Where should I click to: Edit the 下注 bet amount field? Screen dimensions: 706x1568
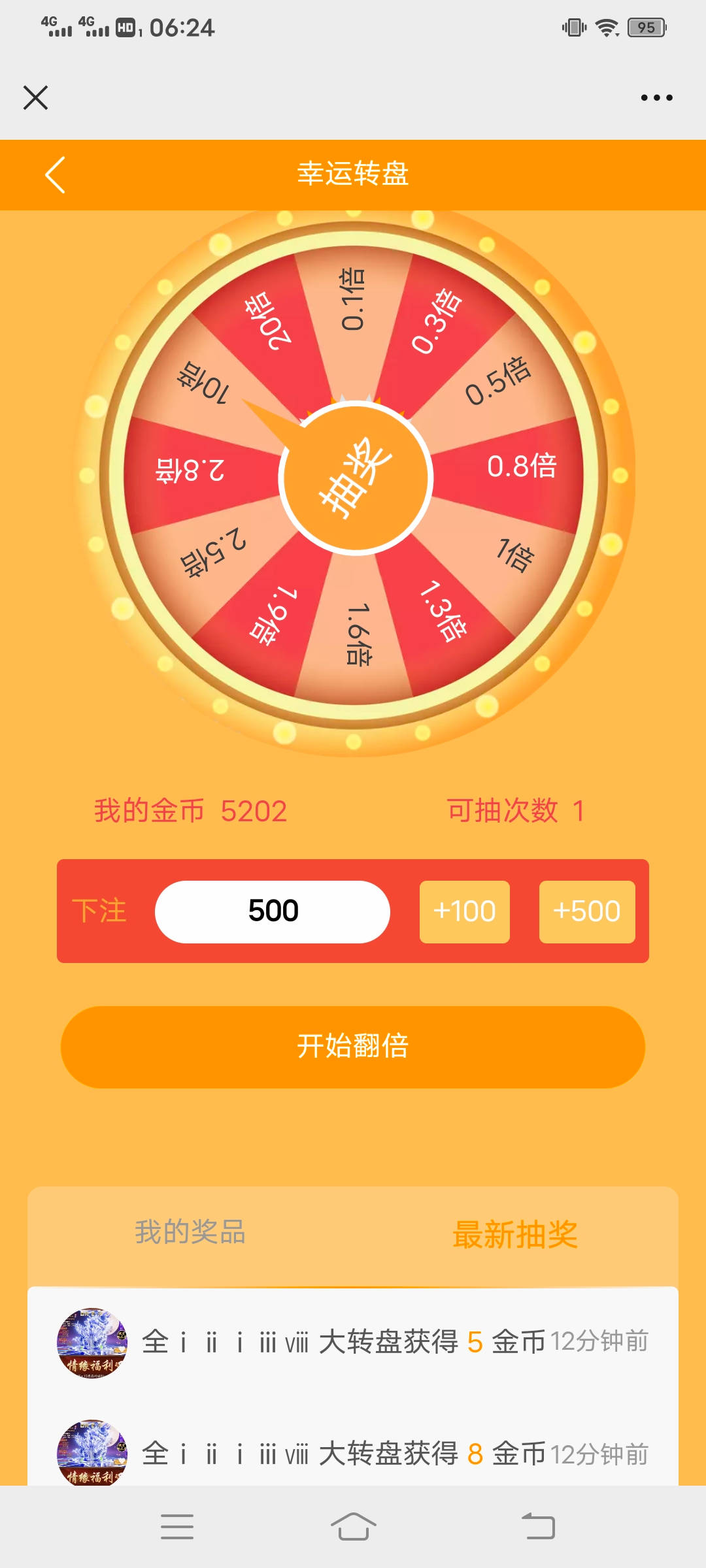[273, 911]
